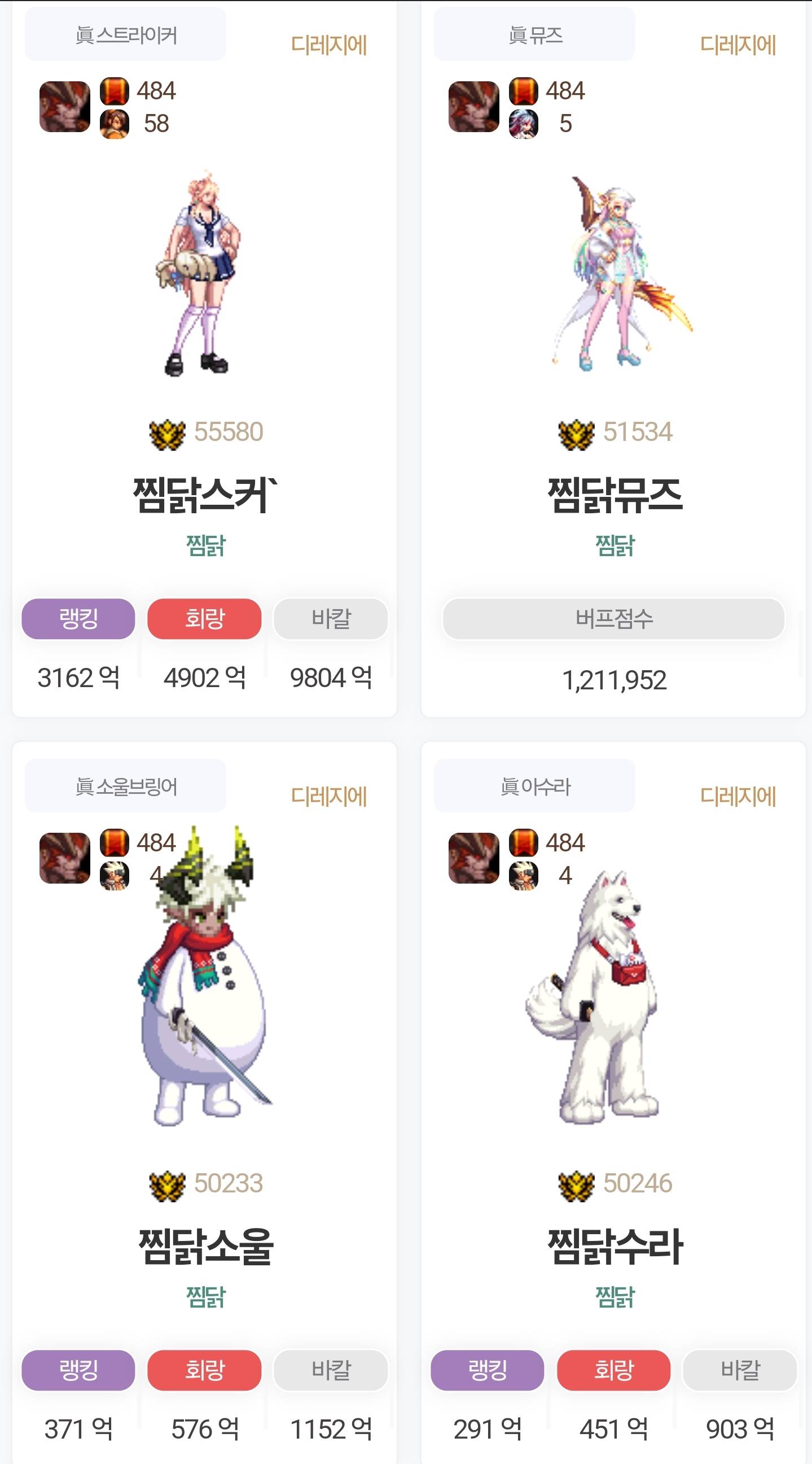This screenshot has height=1464, width=812.
Task: Select 바칼 damage on 찜닭스커` card
Action: point(331,618)
